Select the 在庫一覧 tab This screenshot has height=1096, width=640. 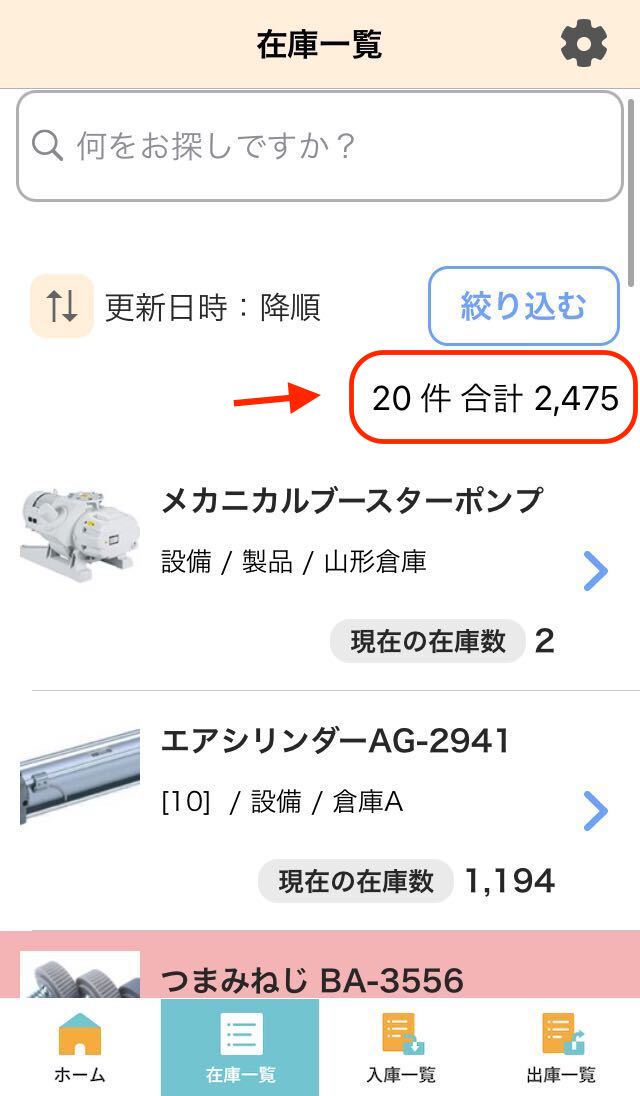pos(240,1047)
